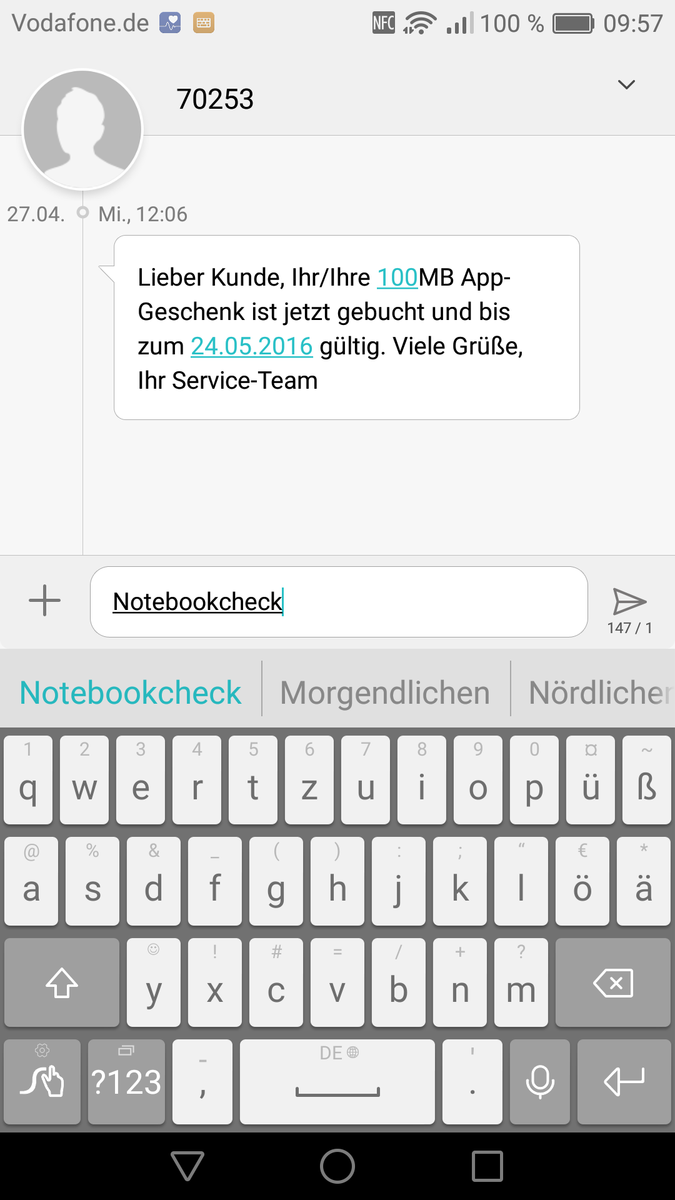Open the 24.05.2016 date link
675x1200 pixels.
pyautogui.click(x=252, y=346)
